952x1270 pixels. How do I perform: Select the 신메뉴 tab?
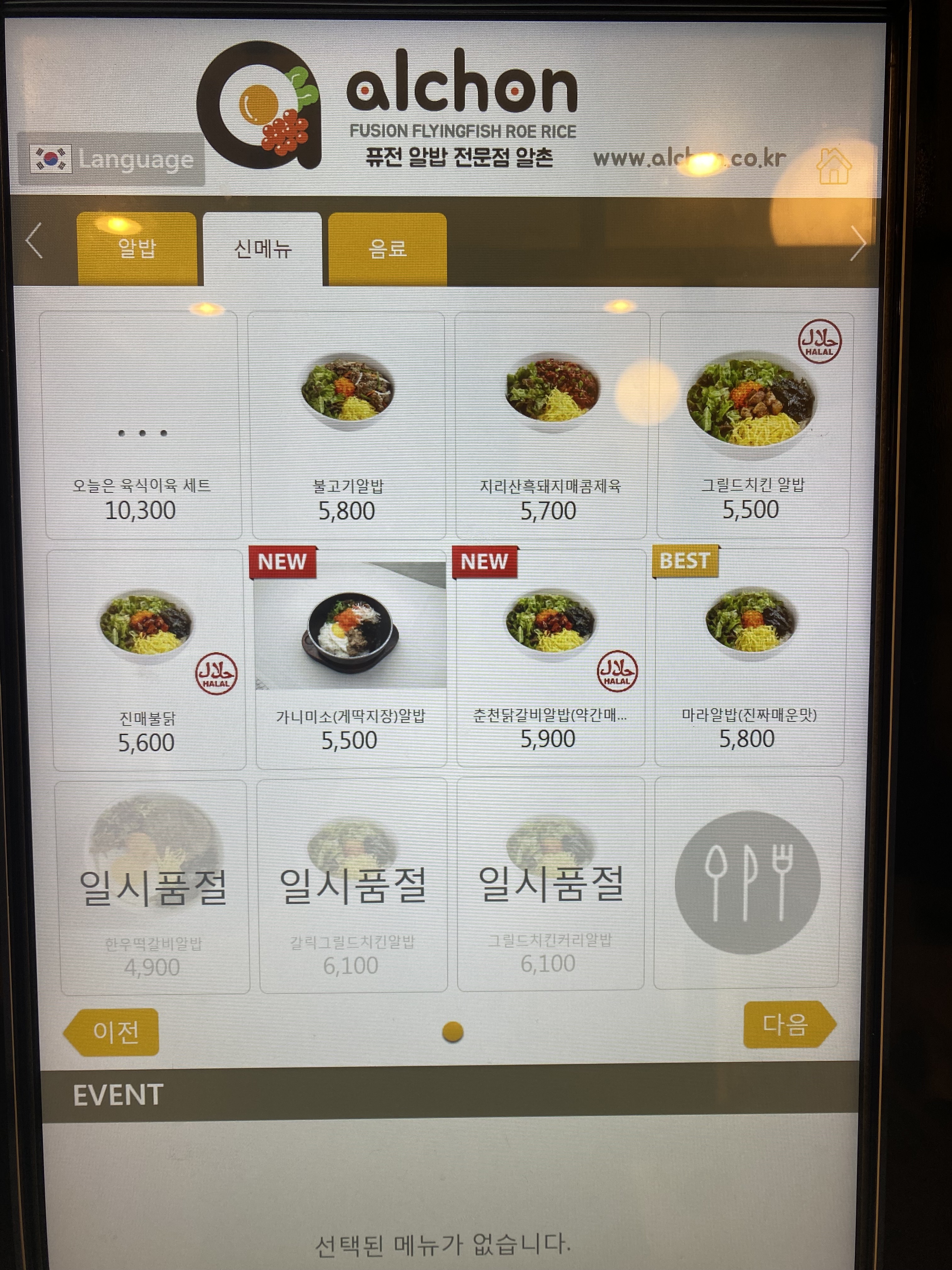point(262,249)
